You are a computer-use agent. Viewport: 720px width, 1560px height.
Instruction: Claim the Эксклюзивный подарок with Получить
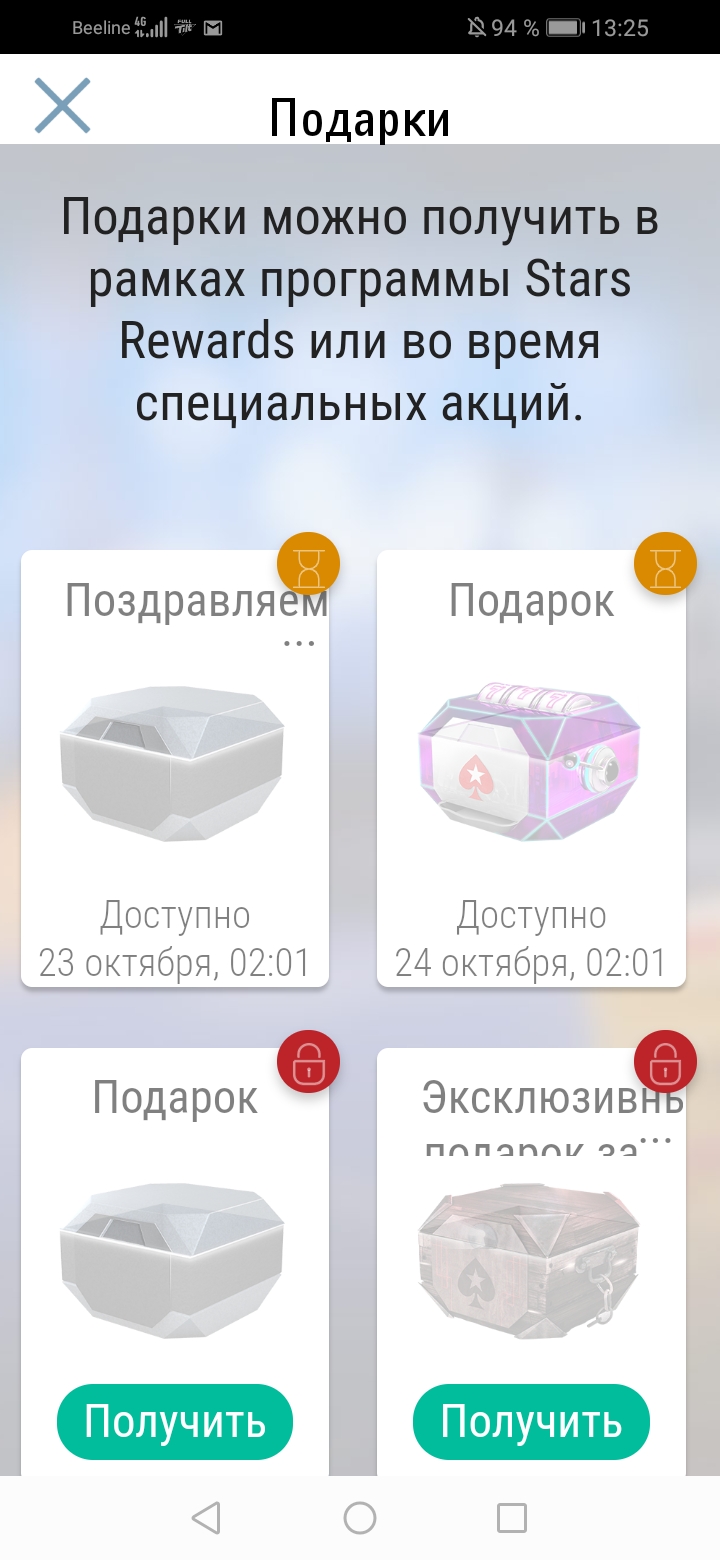pos(531,1421)
